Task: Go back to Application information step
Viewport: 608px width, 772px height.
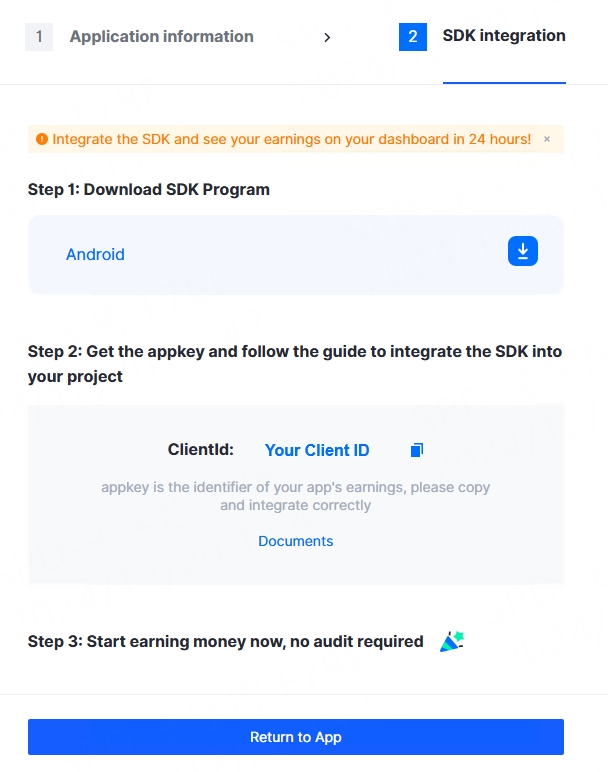Action: click(x=160, y=37)
